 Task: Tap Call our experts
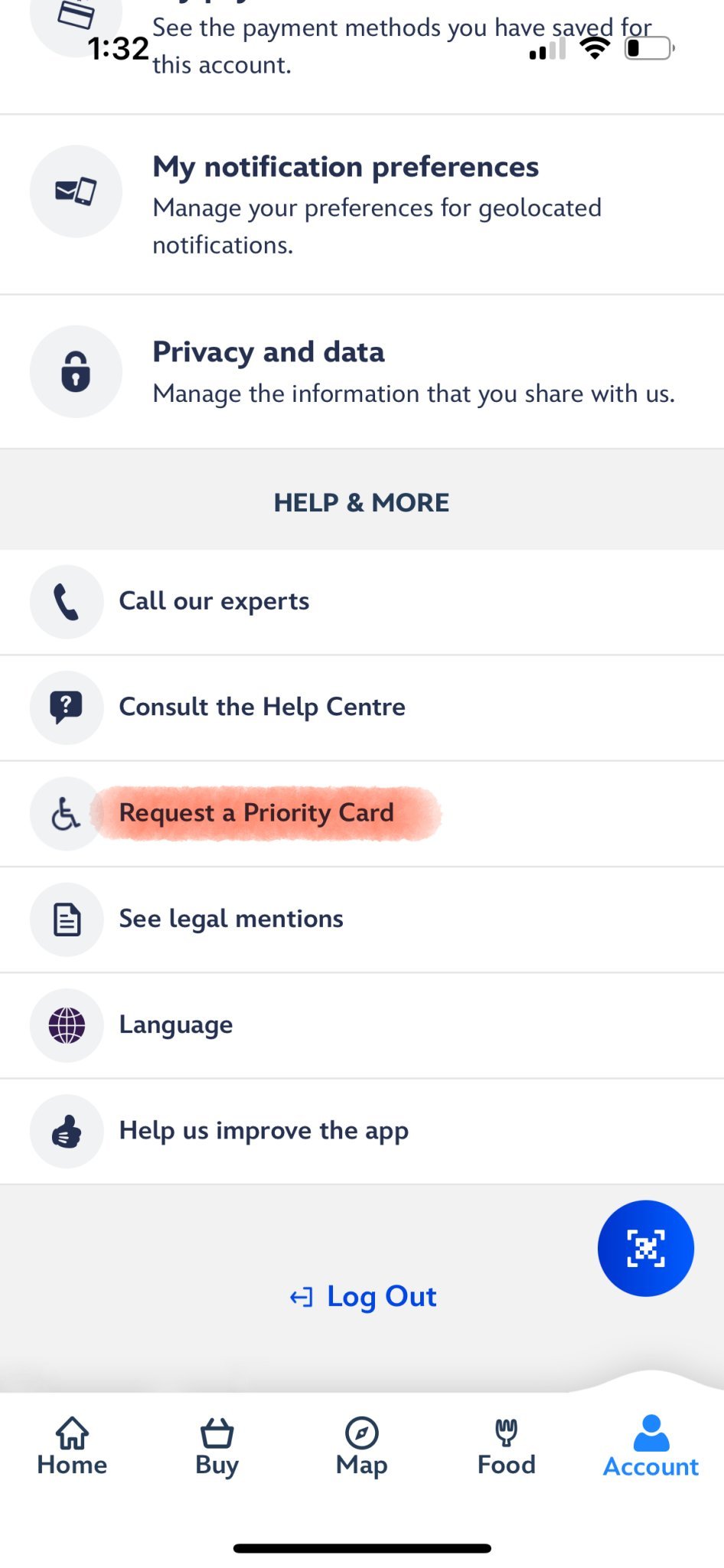coord(362,602)
